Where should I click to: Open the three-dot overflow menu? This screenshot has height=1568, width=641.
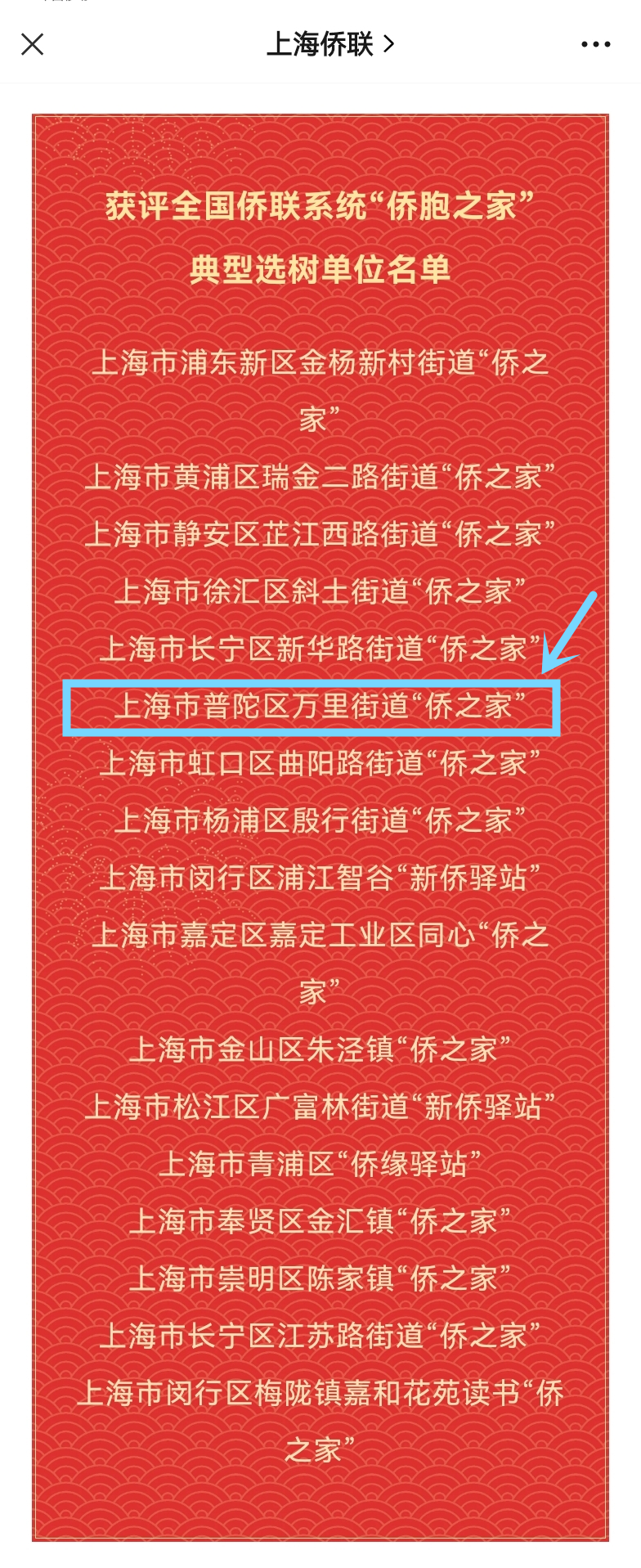pos(595,45)
